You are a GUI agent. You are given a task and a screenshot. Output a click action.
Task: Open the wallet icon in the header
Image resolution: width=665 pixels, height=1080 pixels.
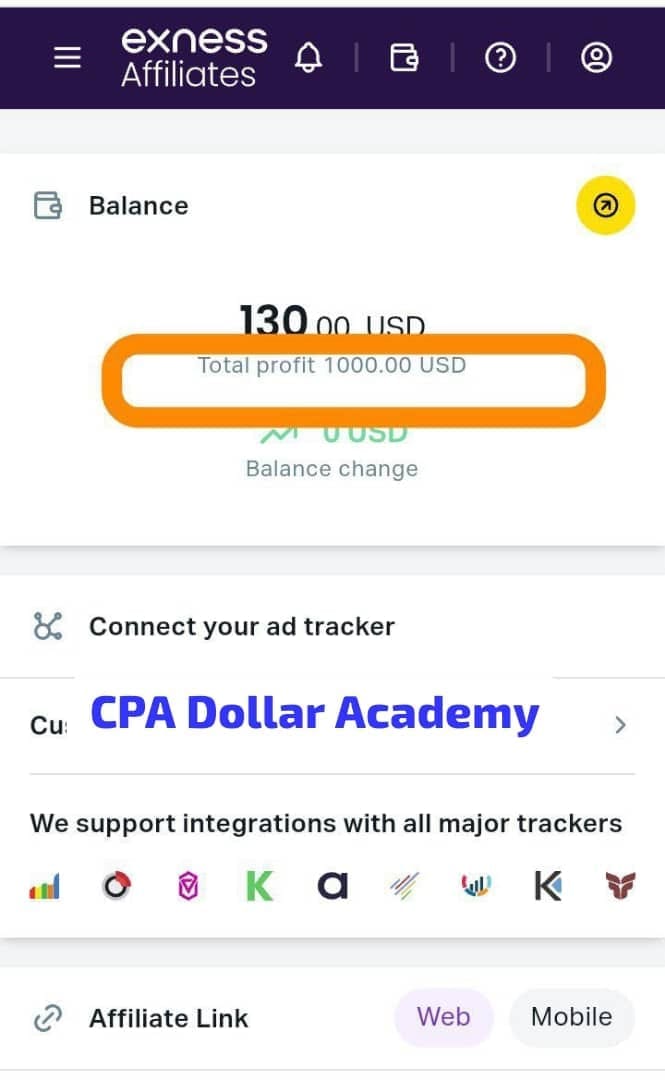point(403,59)
